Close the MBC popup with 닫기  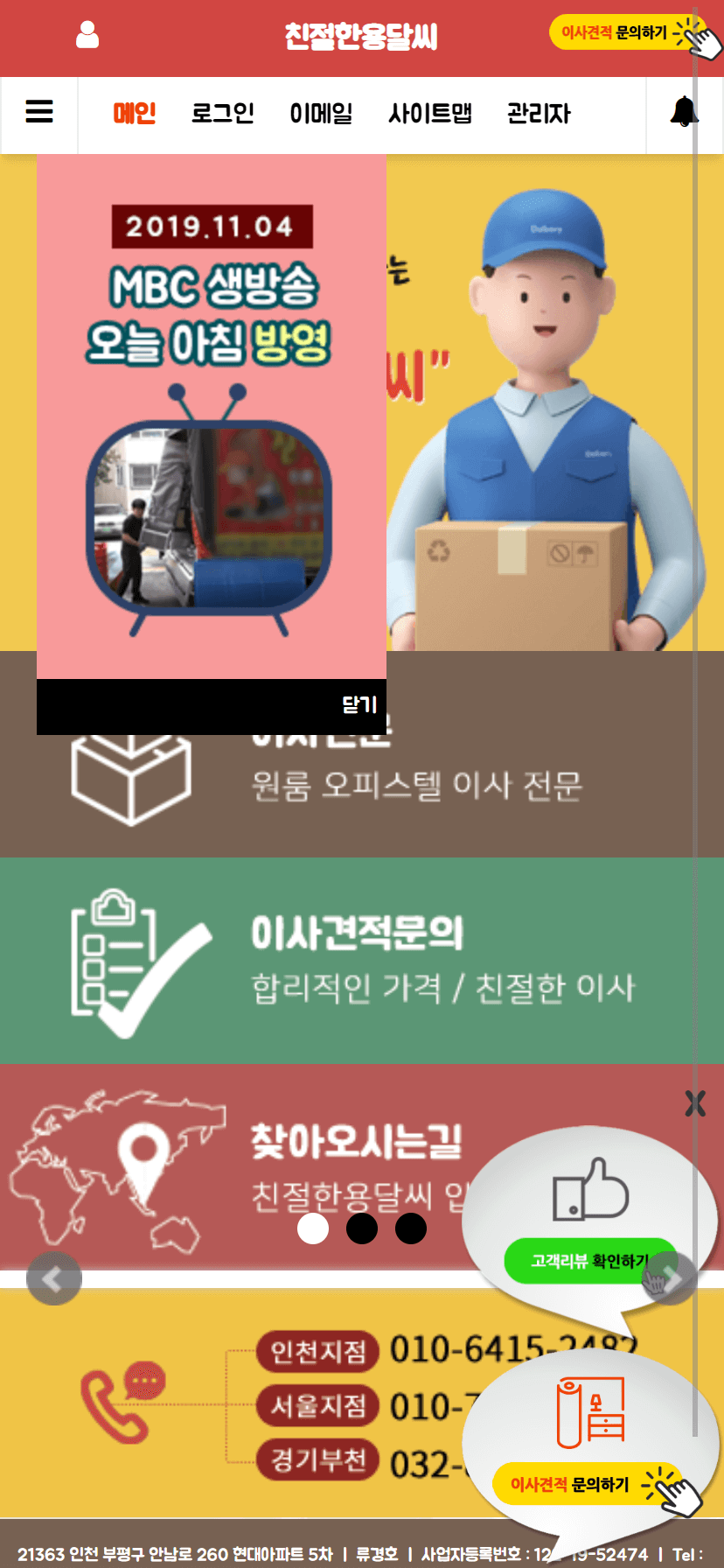pyautogui.click(x=359, y=705)
